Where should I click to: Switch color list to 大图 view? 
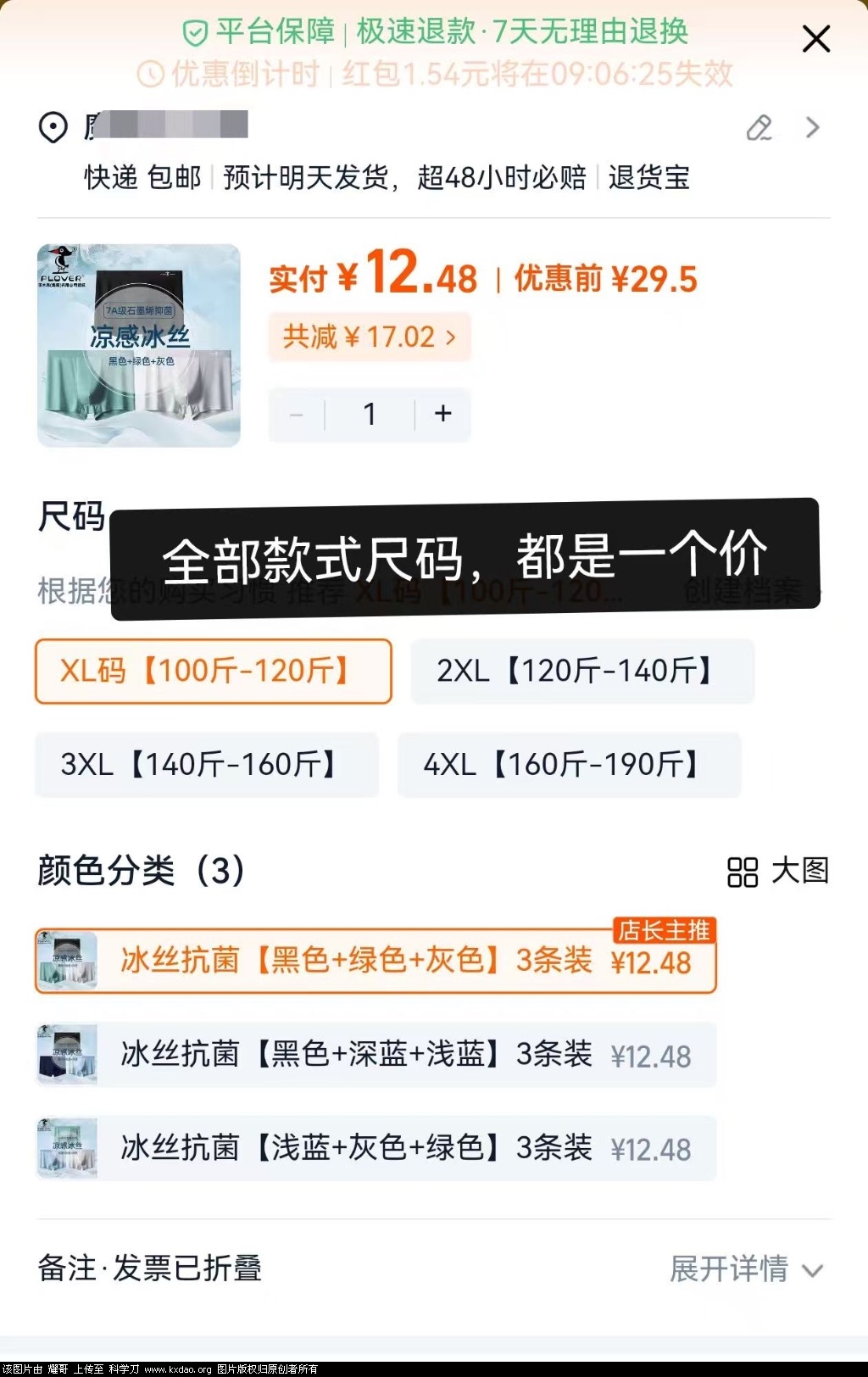click(777, 871)
